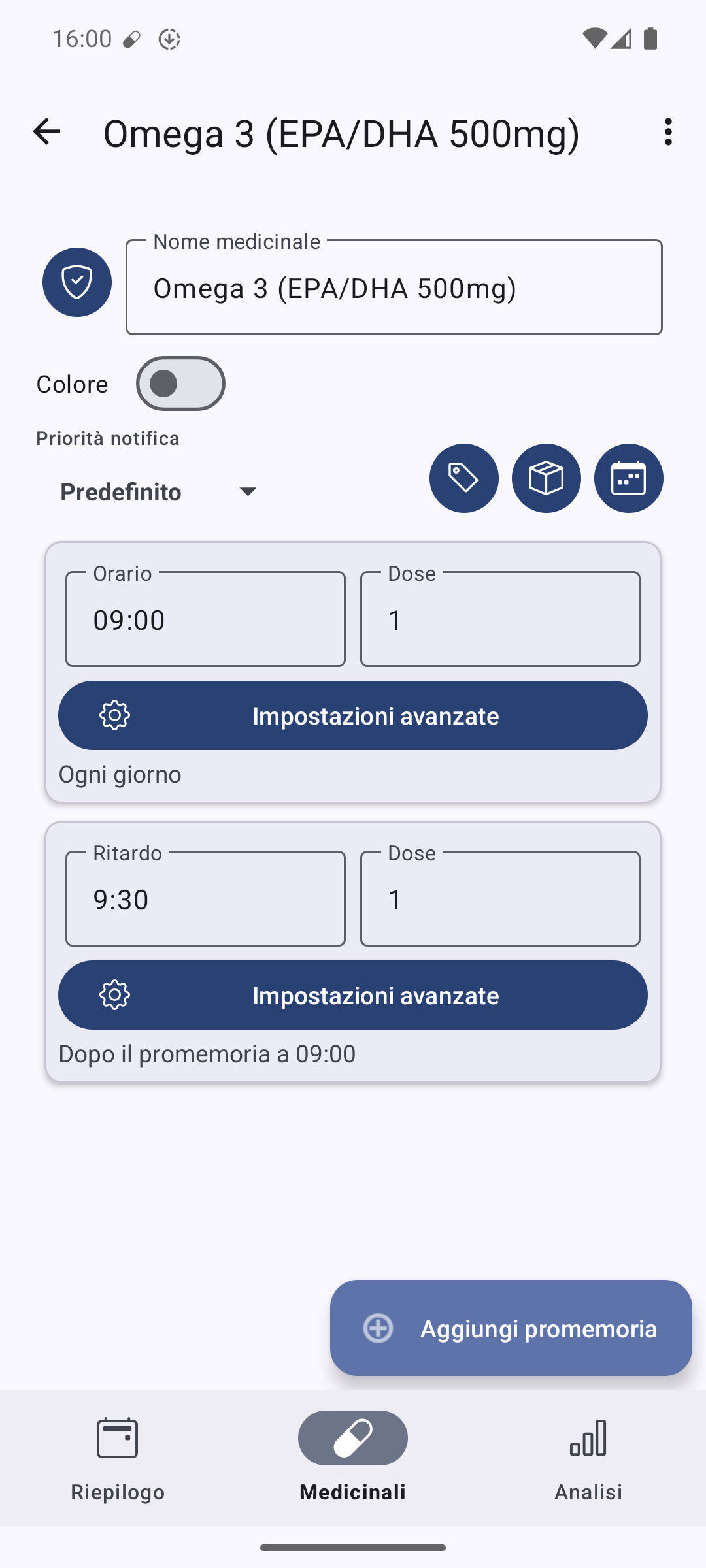706x1568 pixels.
Task: Edit the Nome medicinale field
Action: click(x=394, y=287)
